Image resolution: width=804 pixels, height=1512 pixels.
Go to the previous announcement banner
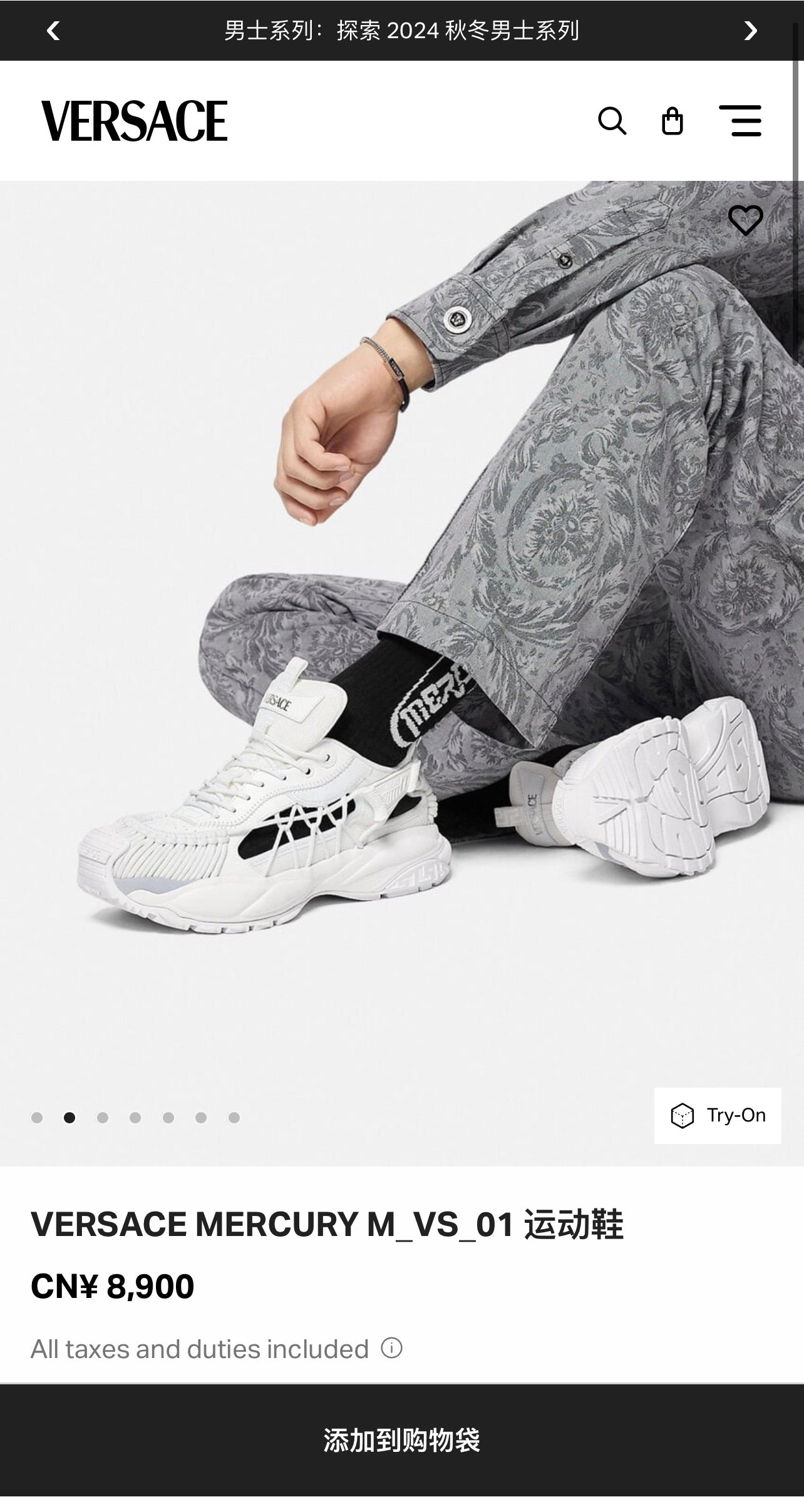click(x=54, y=31)
